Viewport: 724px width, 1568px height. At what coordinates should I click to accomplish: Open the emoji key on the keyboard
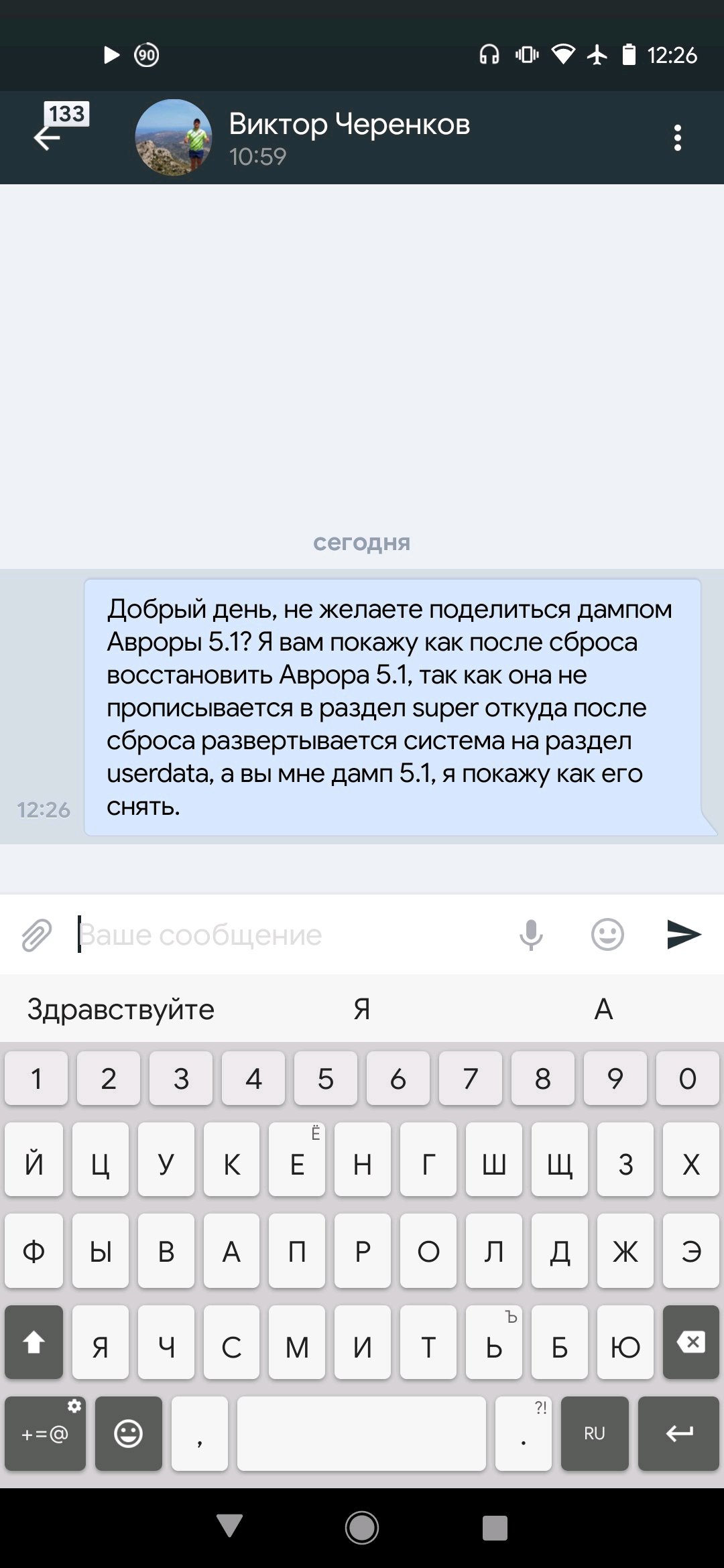(x=128, y=1433)
